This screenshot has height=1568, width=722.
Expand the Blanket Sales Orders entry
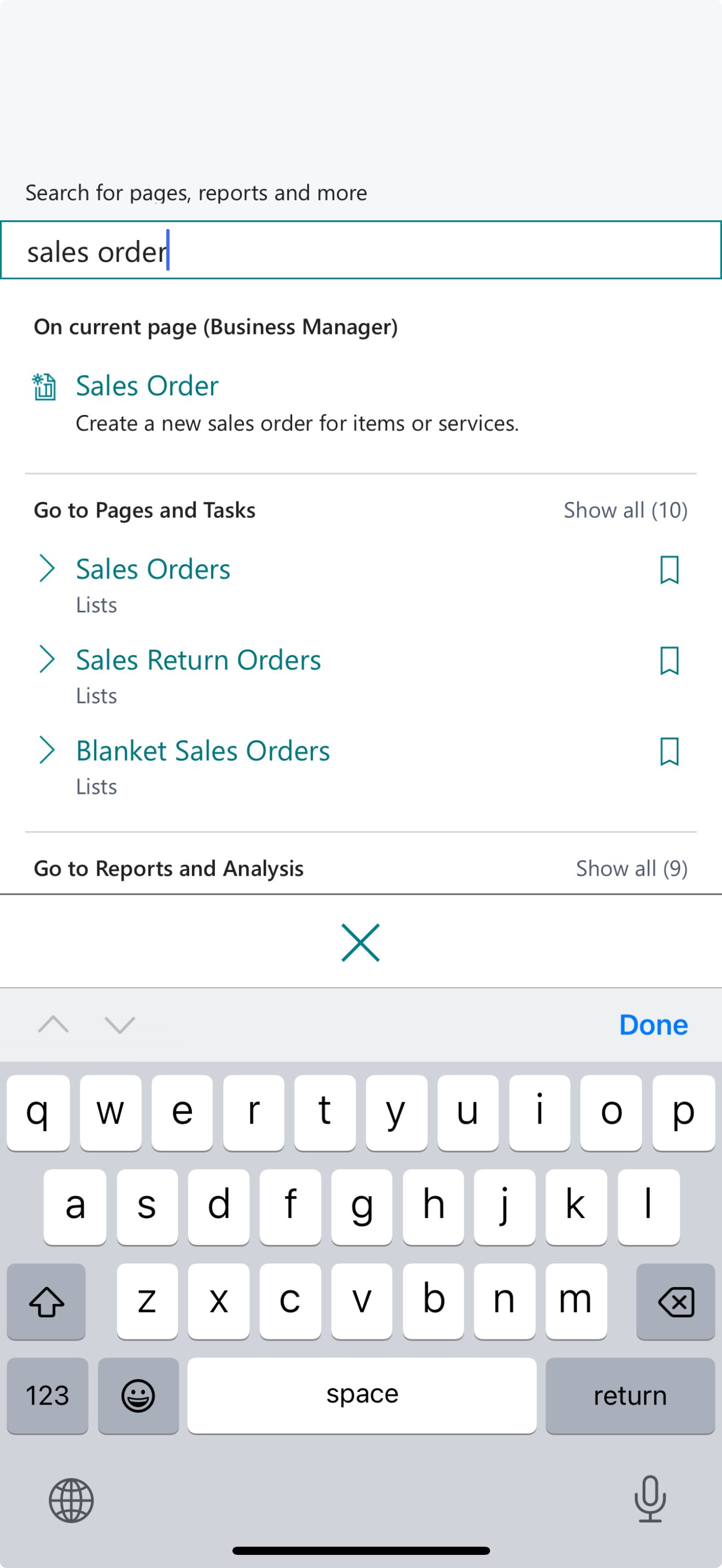tap(48, 750)
